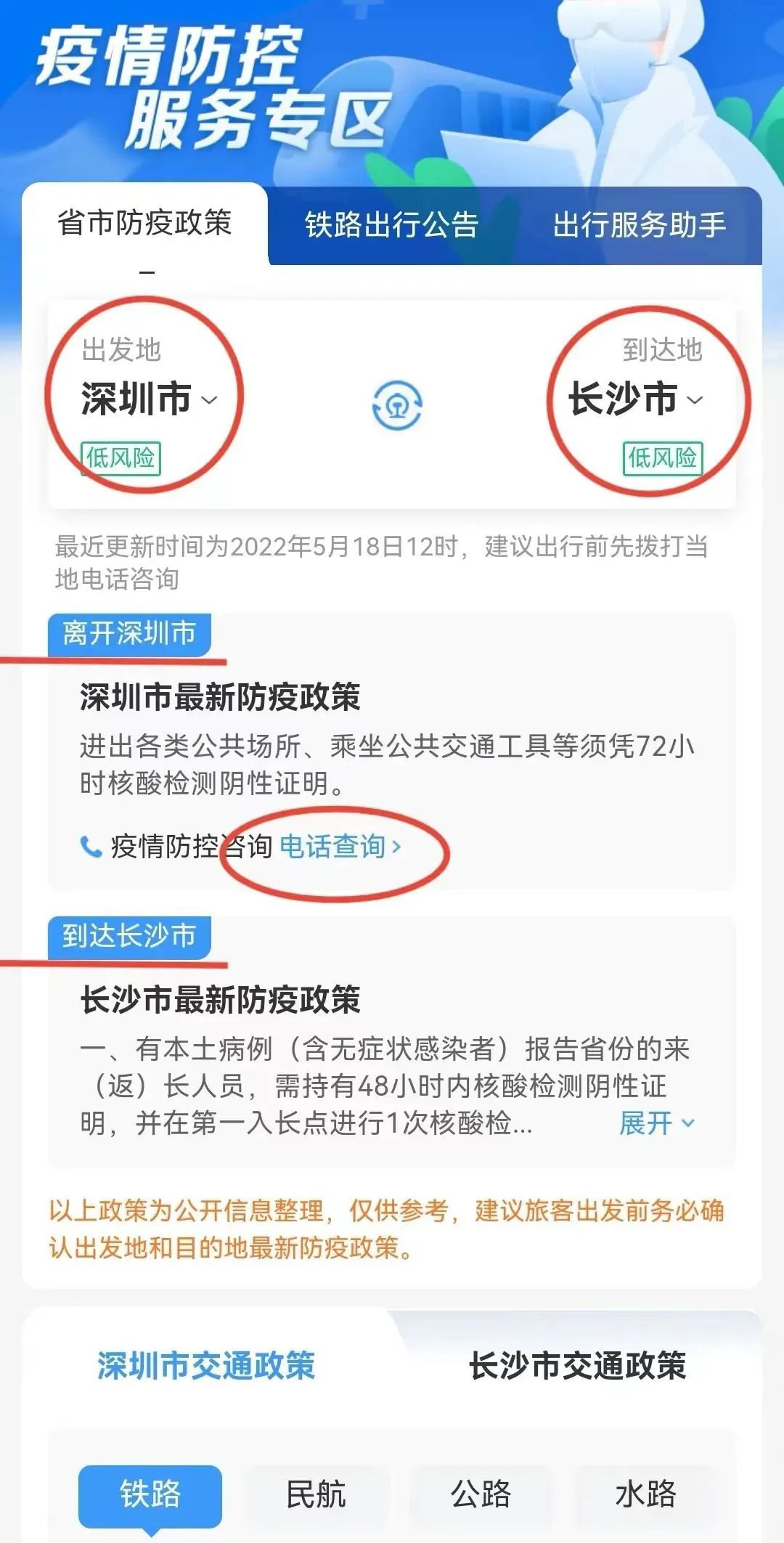Switch to 铁路出行公告 tab

[391, 224]
